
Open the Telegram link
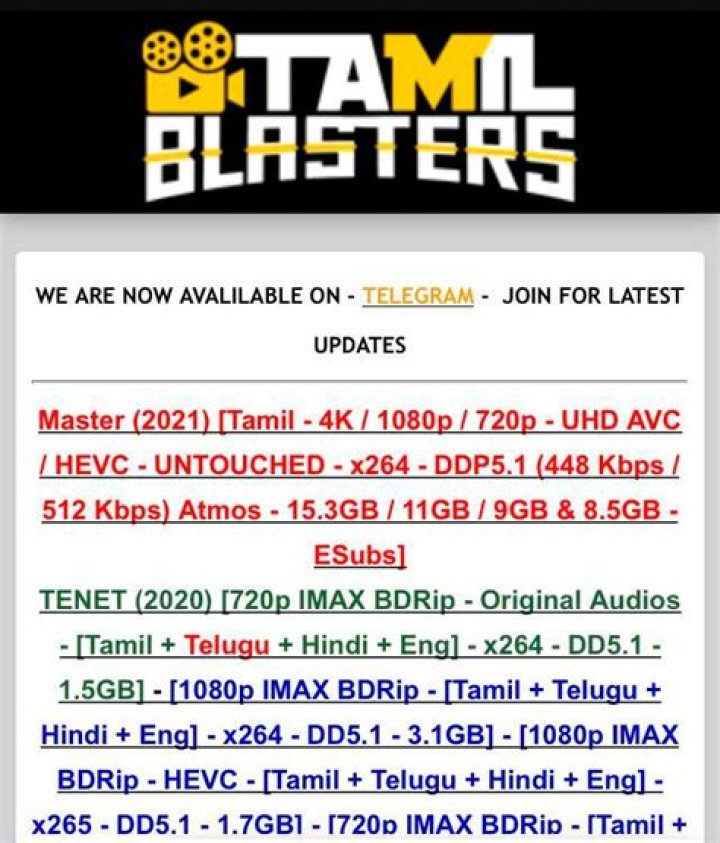(x=418, y=296)
